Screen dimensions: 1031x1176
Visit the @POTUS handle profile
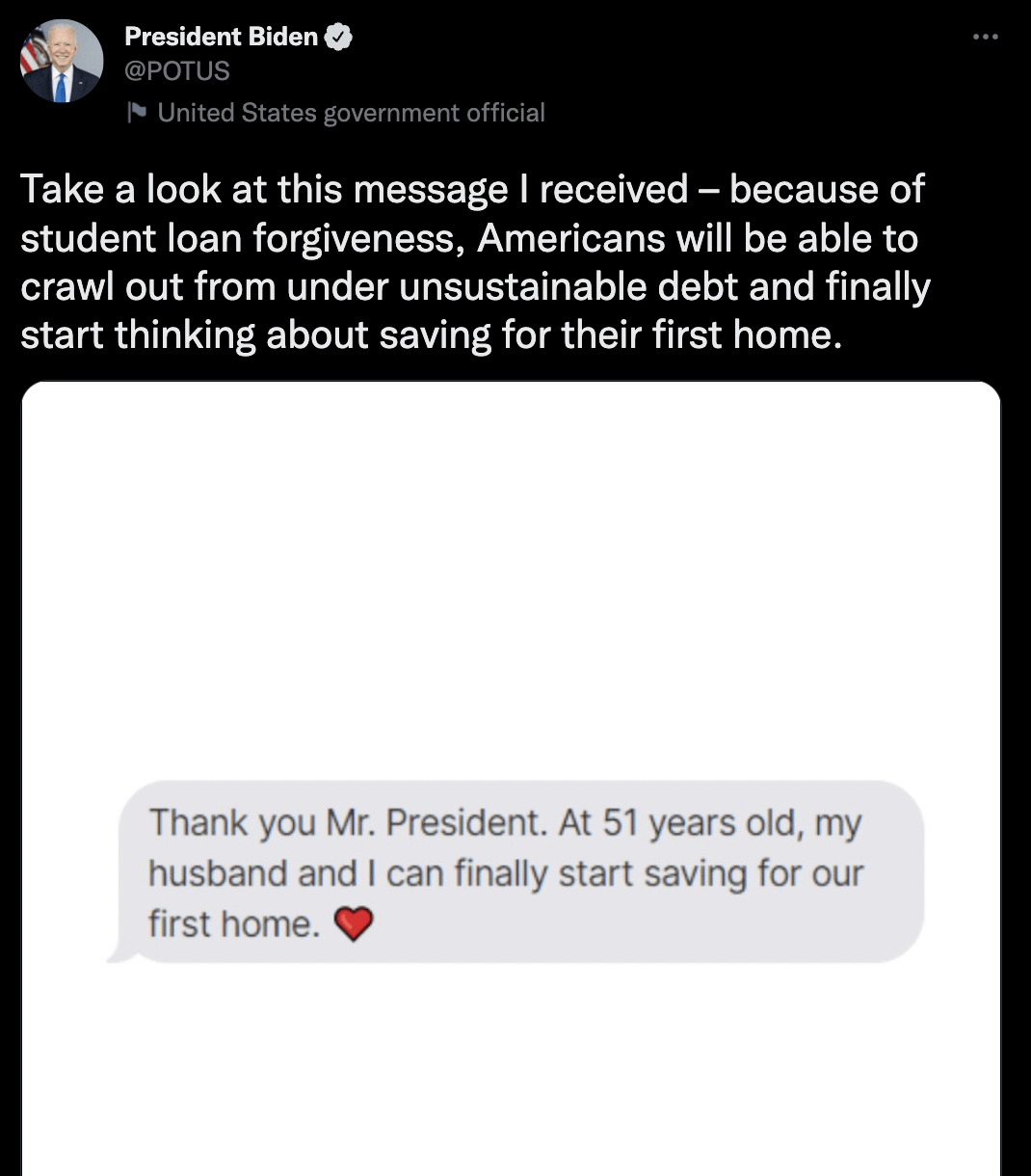[x=177, y=71]
